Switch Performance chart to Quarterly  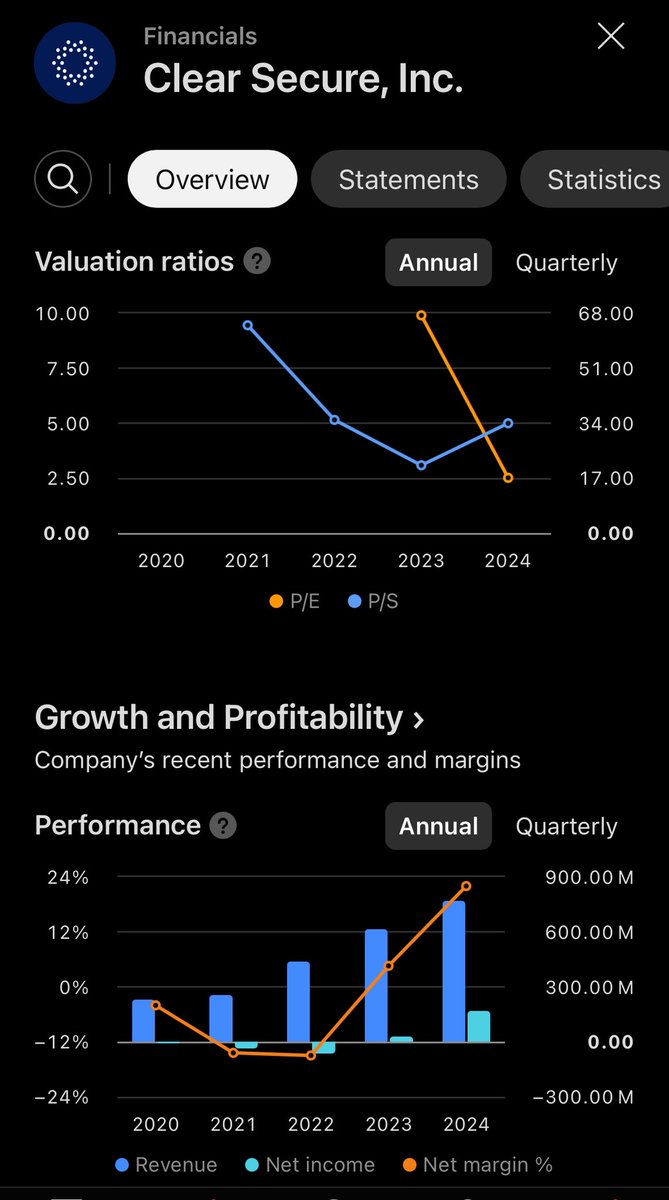tap(566, 827)
